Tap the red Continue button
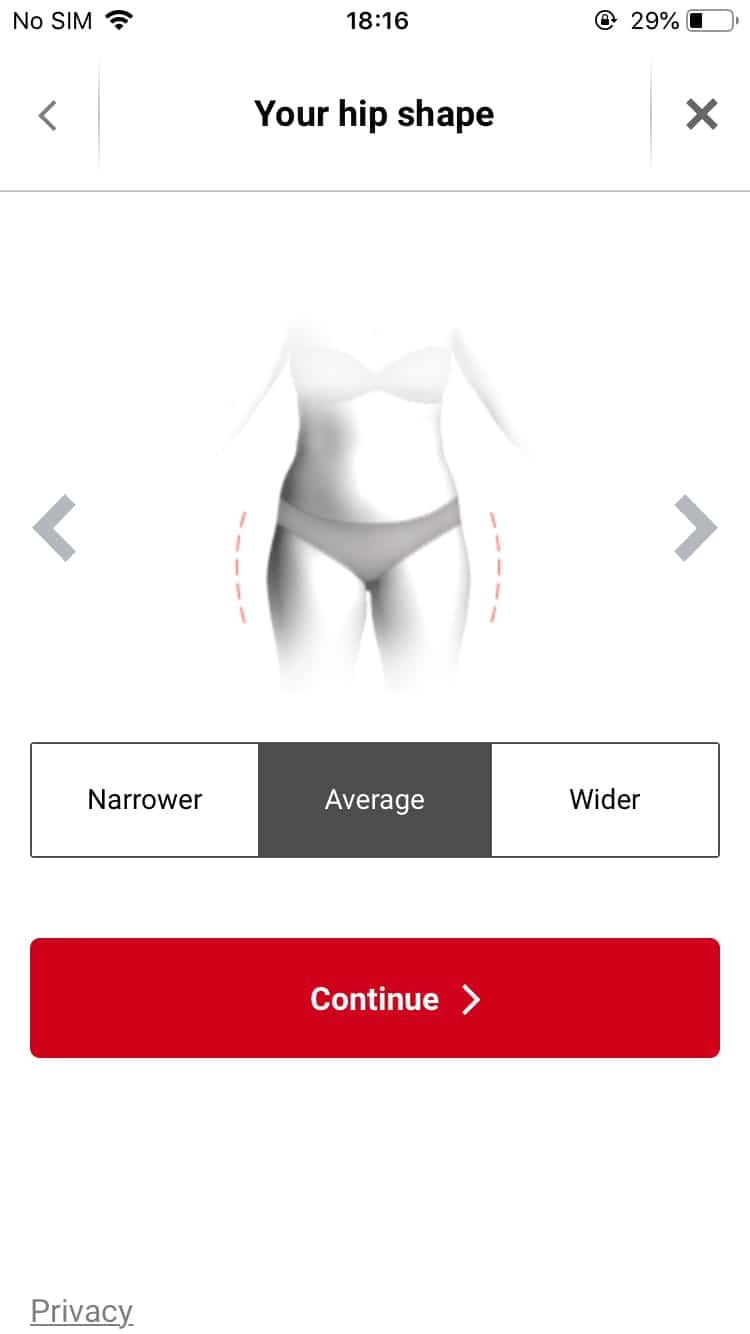 (375, 998)
